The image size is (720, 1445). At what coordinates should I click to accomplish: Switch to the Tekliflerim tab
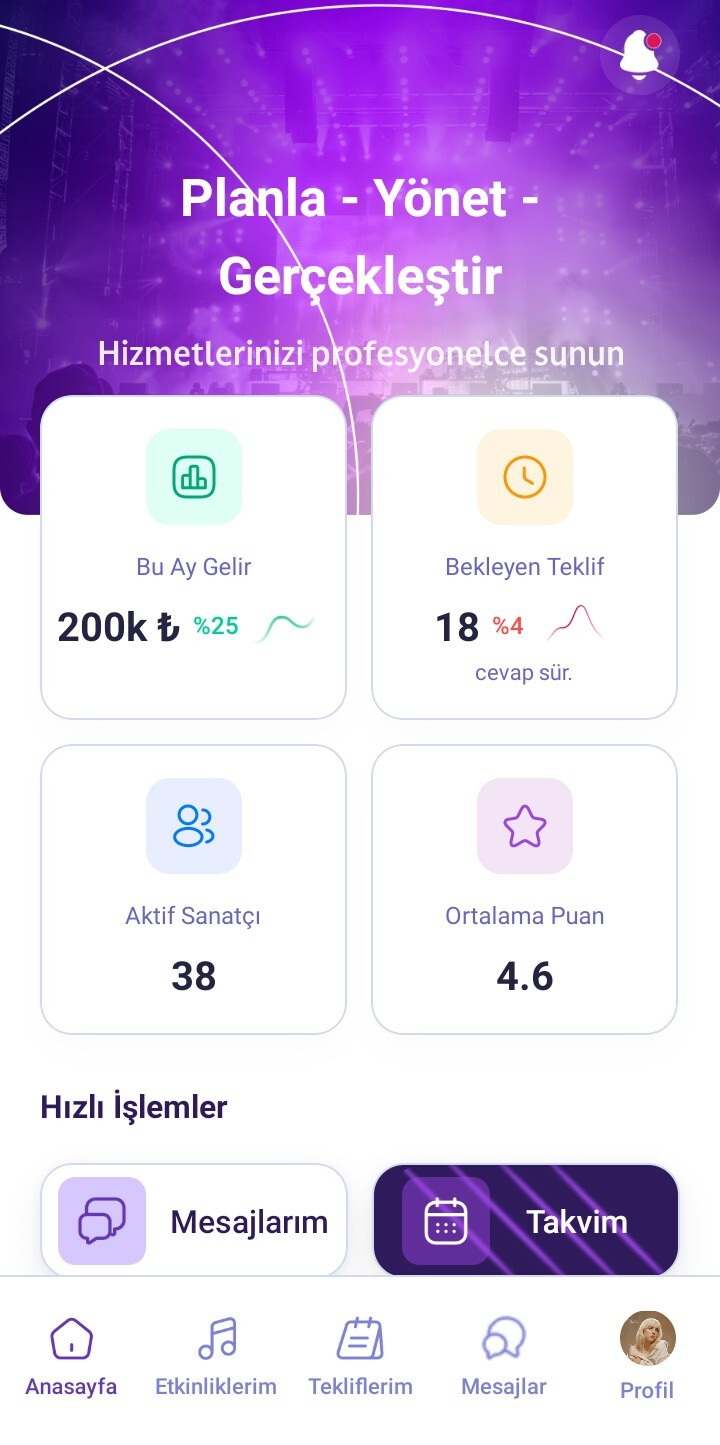360,1357
